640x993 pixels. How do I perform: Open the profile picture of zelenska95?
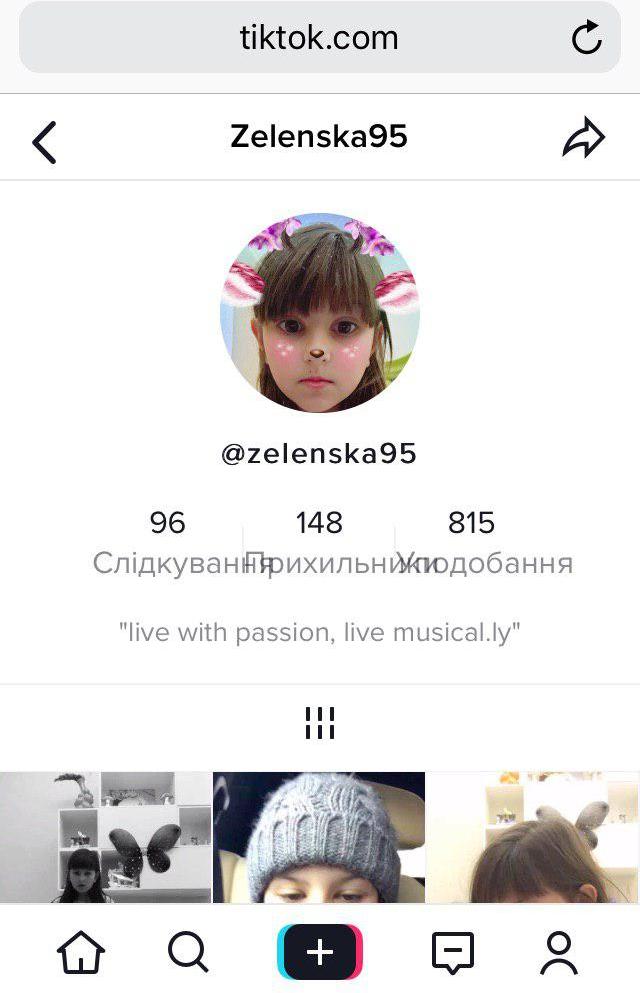click(320, 313)
